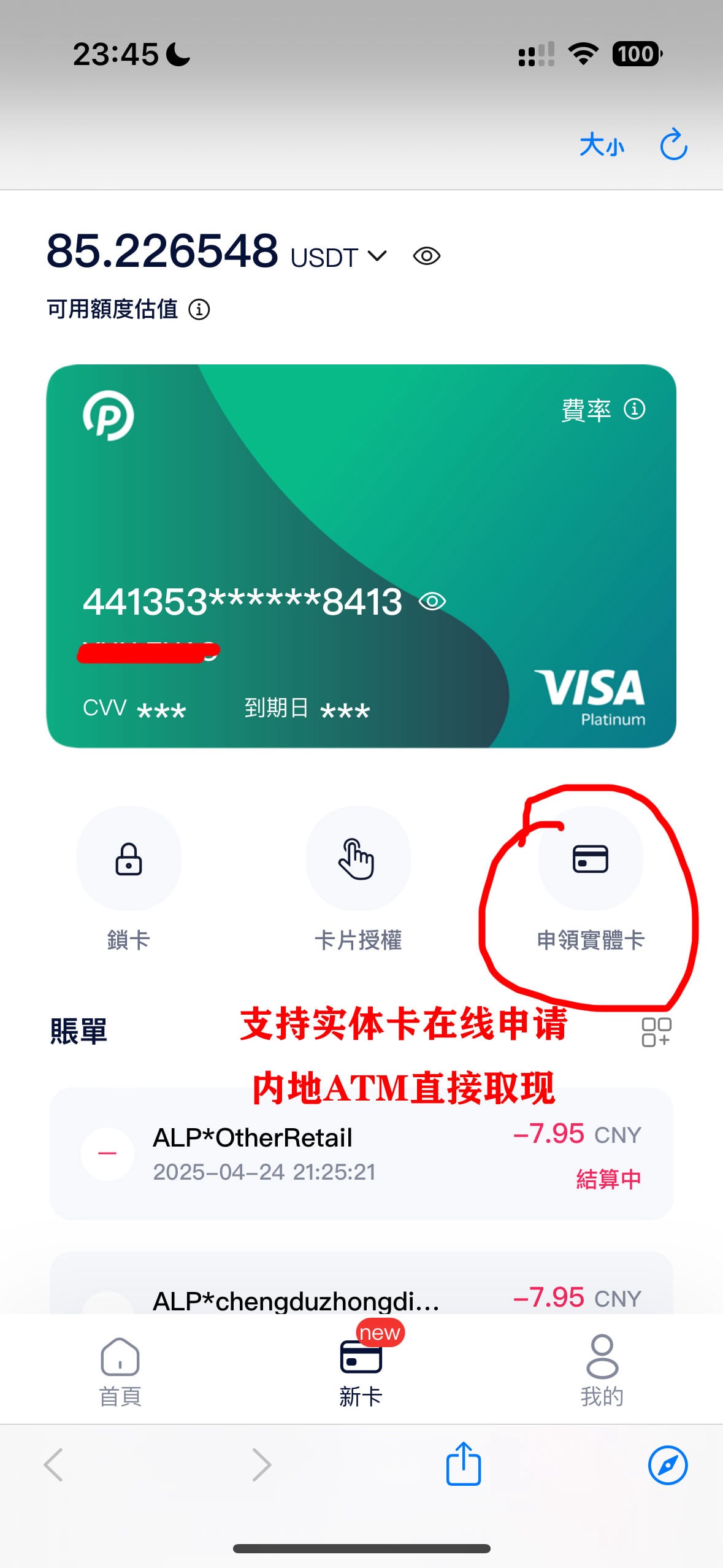Apply for a physical card via 申領實體卡
This screenshot has width=723, height=1568.
click(590, 859)
